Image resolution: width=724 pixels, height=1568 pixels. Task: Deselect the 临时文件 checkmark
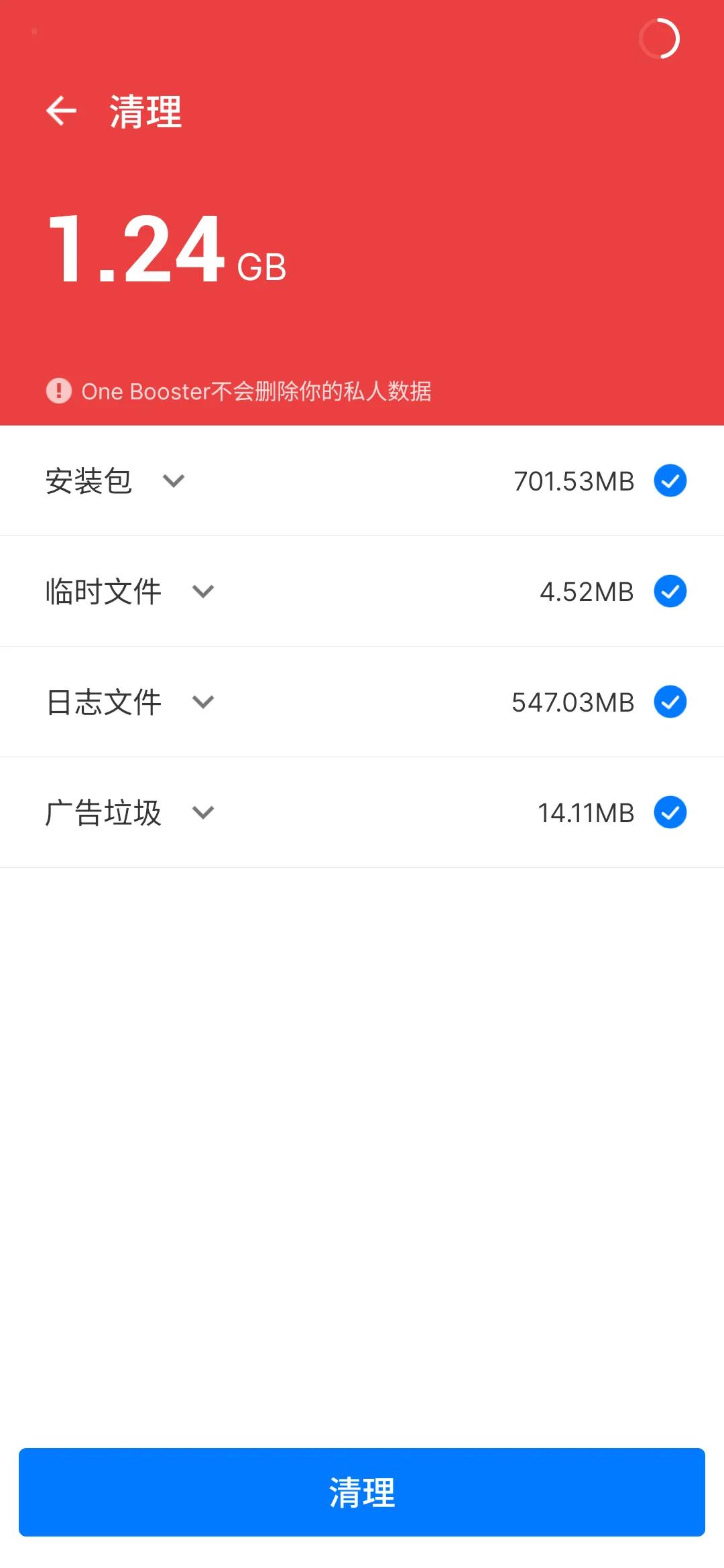pyautogui.click(x=669, y=592)
